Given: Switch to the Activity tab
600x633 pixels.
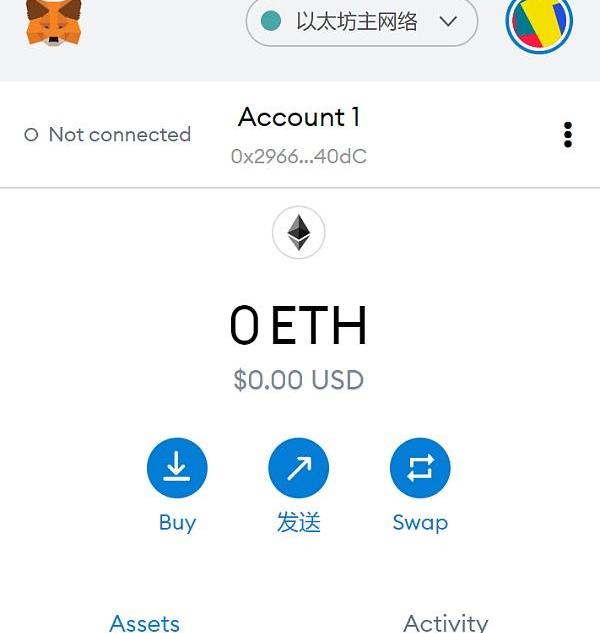Looking at the screenshot, I should point(446,622).
